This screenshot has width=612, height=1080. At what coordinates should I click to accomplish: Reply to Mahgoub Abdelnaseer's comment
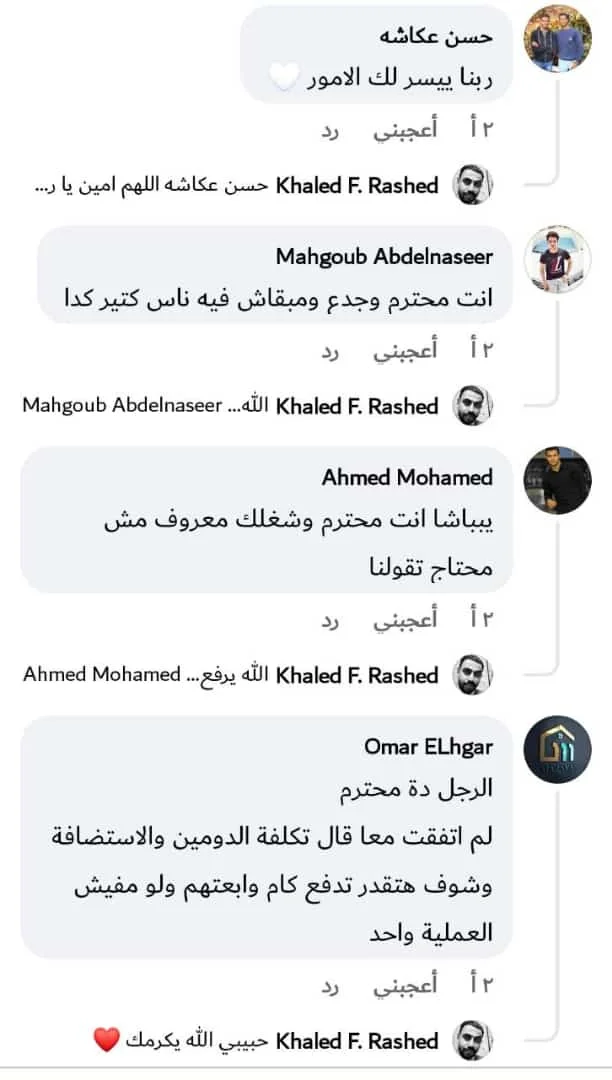[332, 351]
